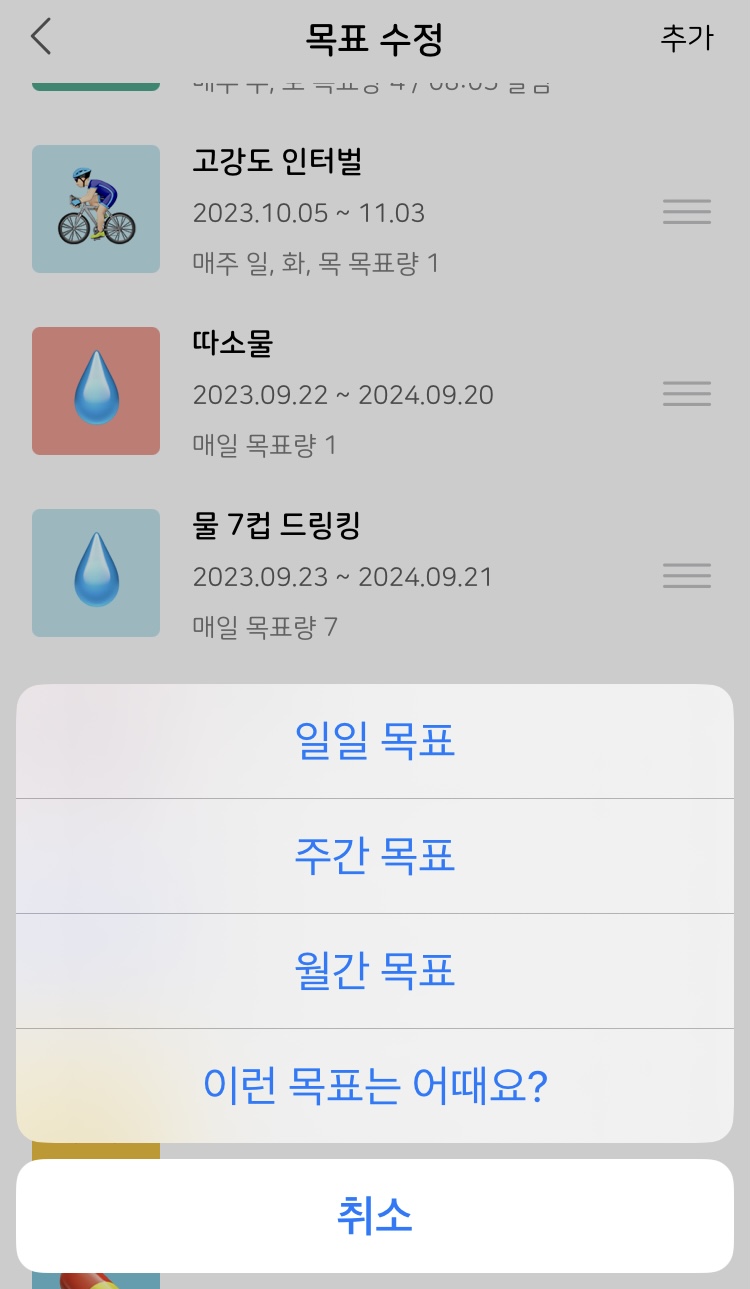Pick 월간 목표 option

375,971
